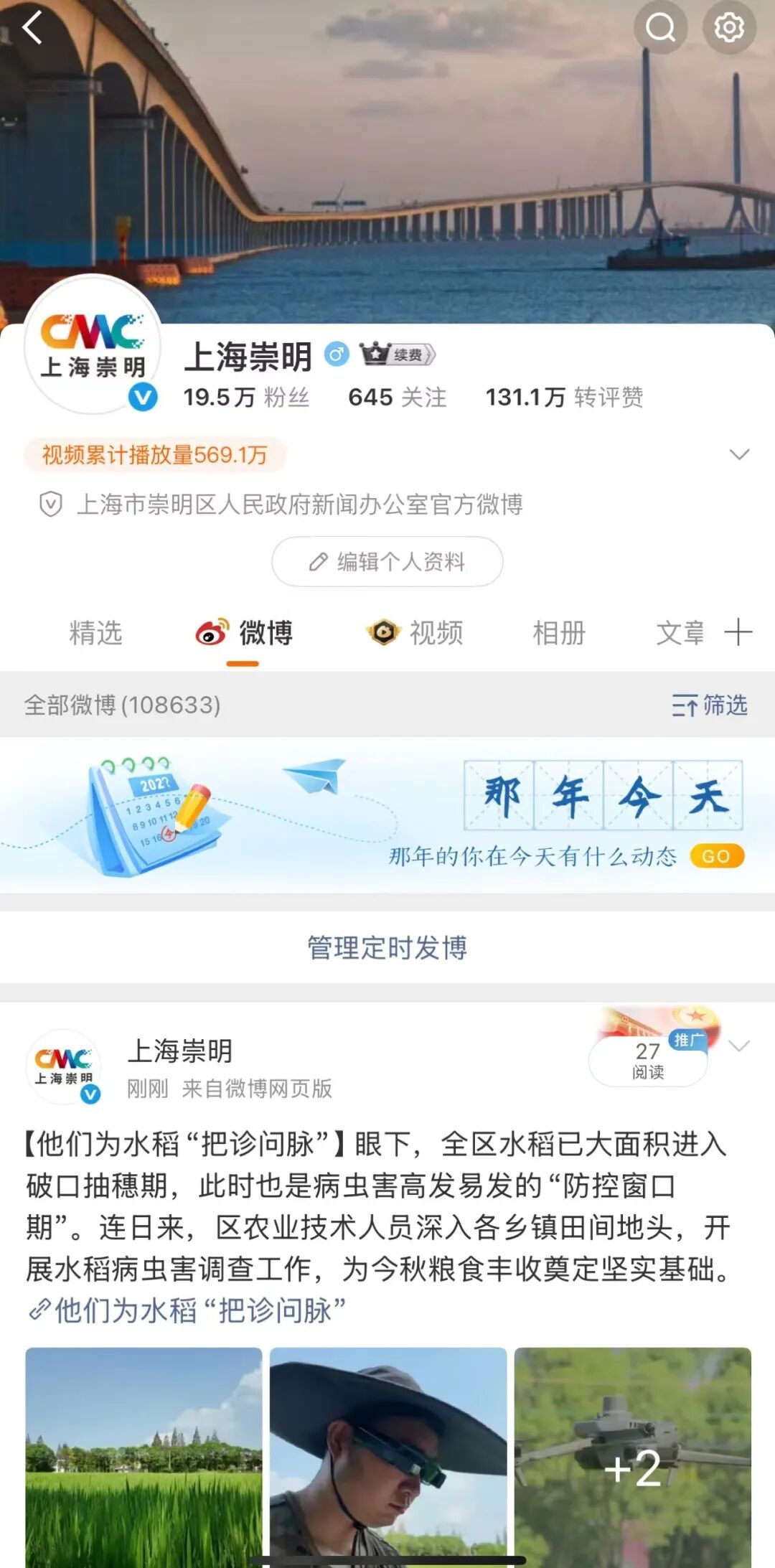Tap GO on the 那年今天 banner

716,856
